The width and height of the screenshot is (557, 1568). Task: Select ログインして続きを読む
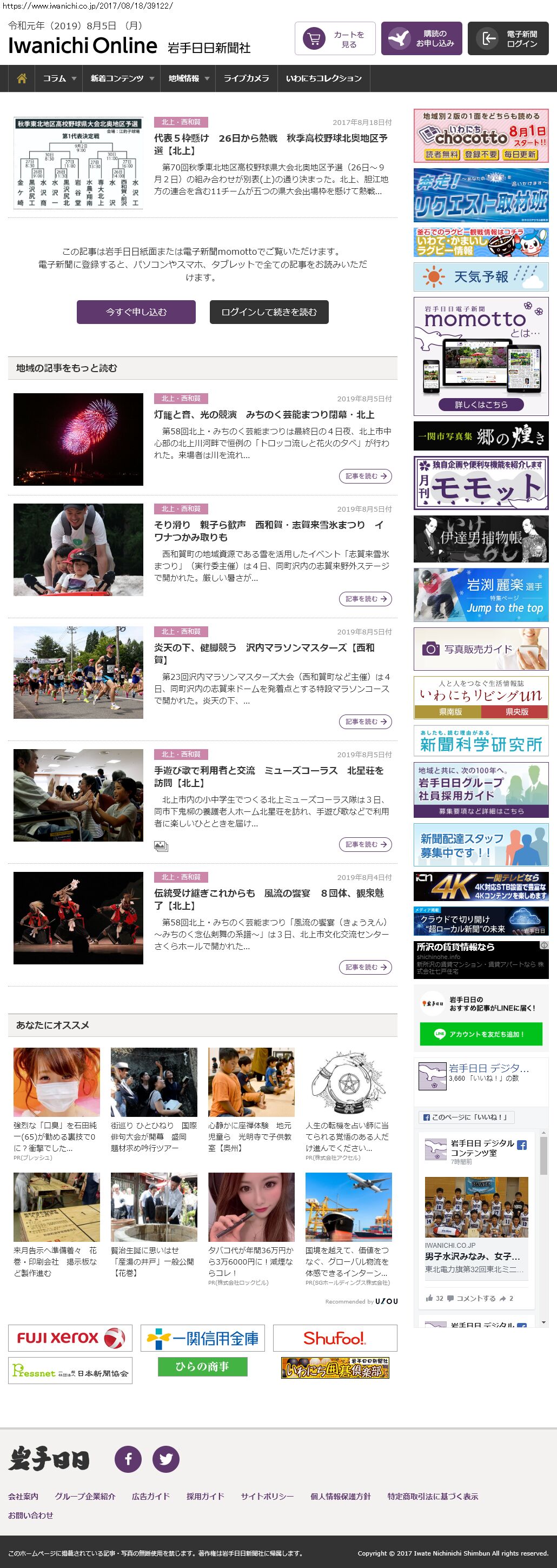point(269,312)
